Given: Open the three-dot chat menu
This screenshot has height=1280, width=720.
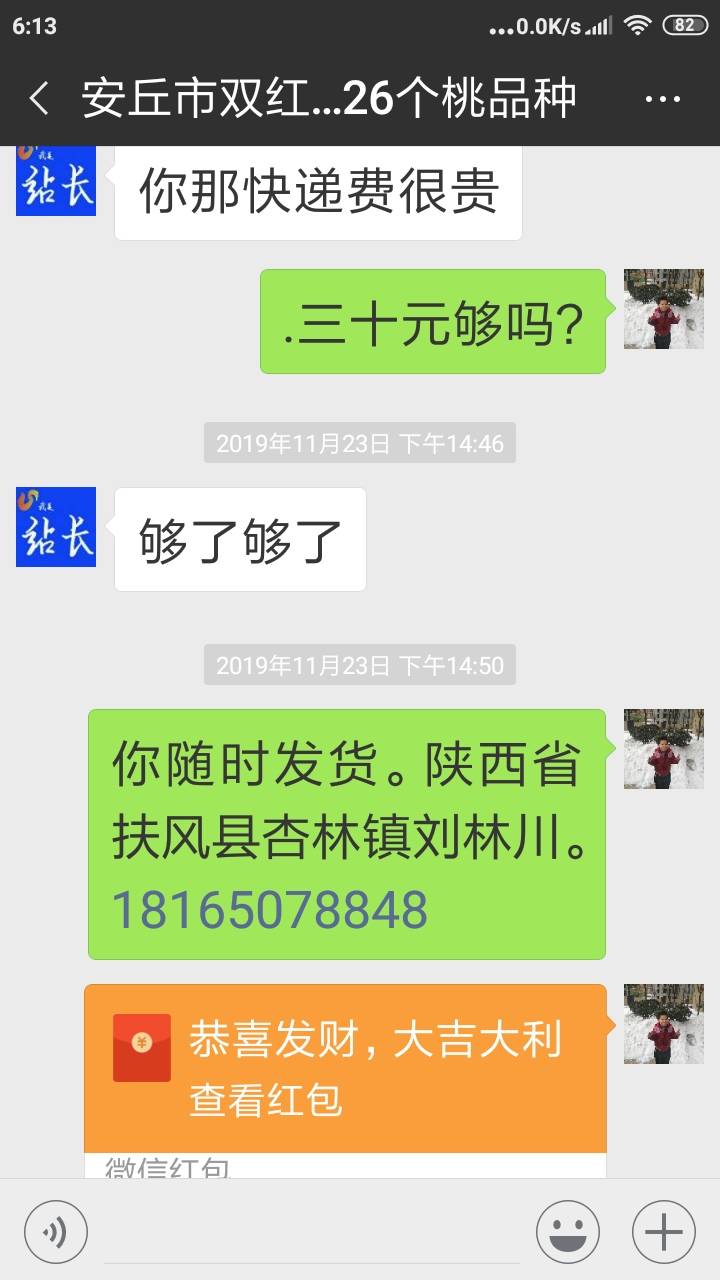Looking at the screenshot, I should click(663, 100).
